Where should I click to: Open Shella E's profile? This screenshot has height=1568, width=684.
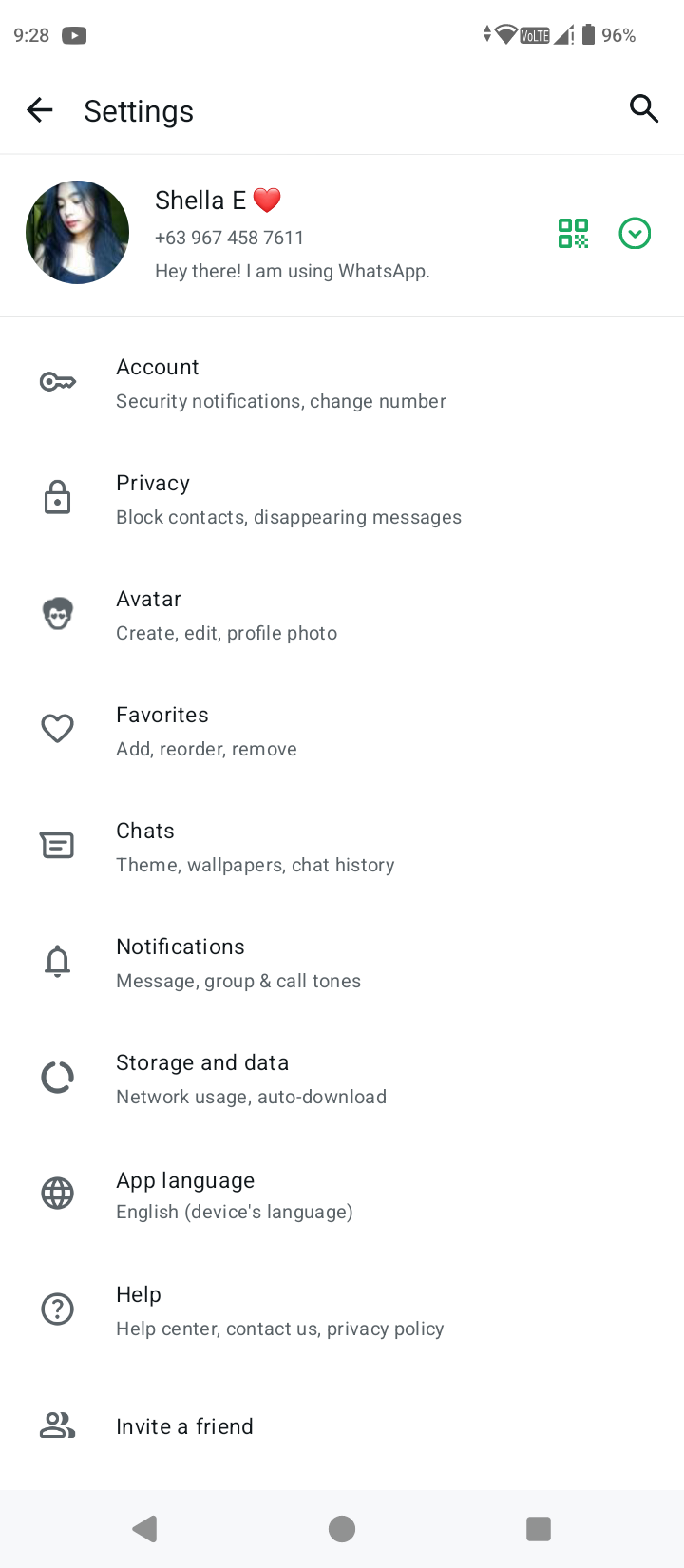pos(285,235)
